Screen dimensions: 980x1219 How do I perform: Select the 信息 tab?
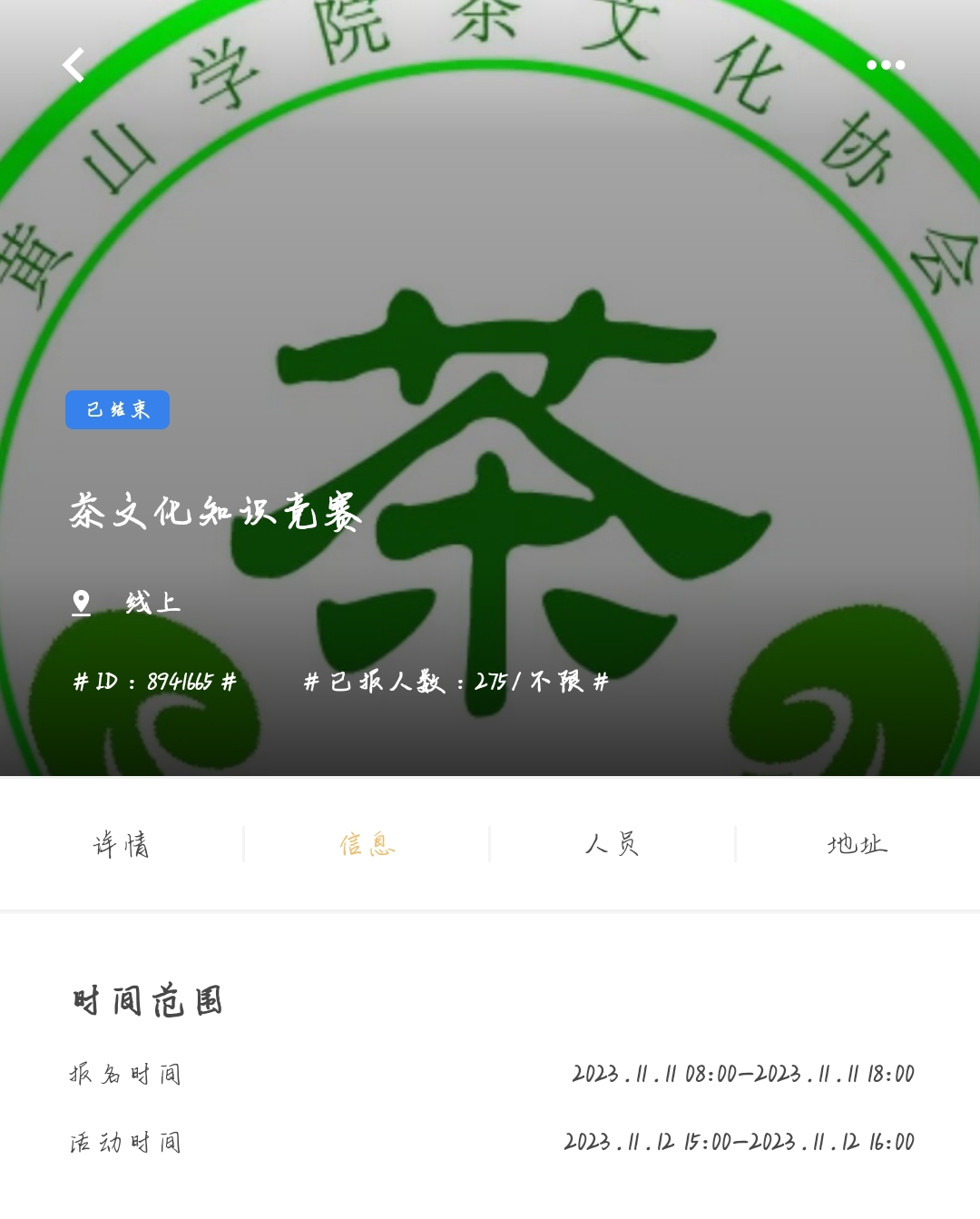(x=367, y=845)
